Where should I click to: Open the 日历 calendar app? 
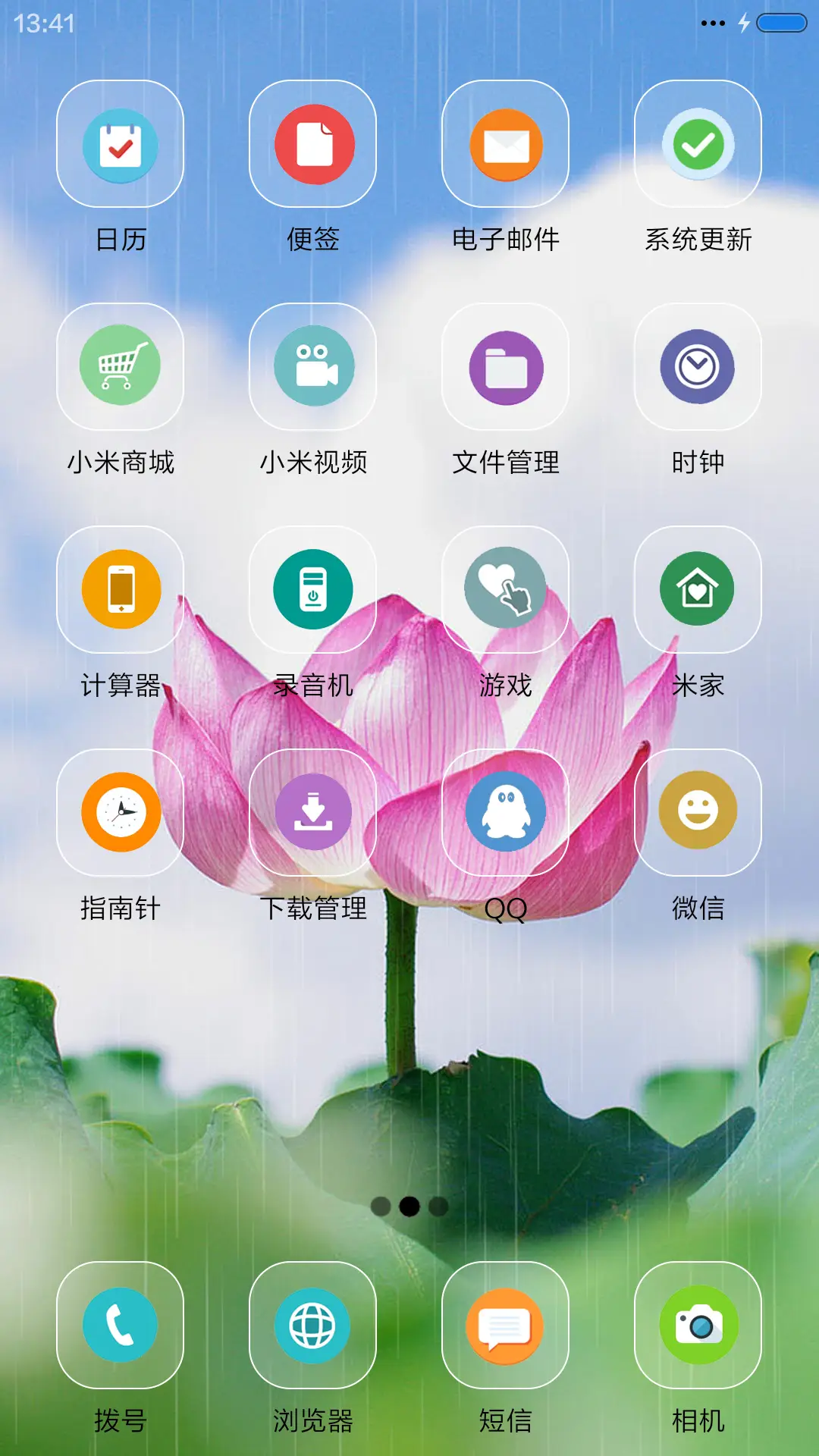[x=120, y=146]
